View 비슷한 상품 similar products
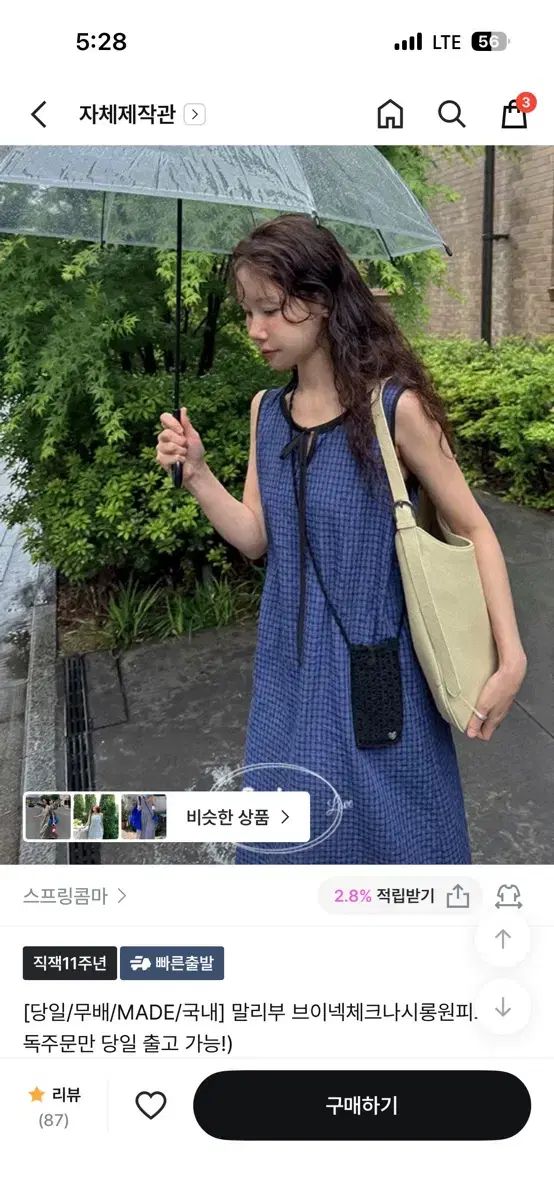Screen dimensions: 554x1200 pyautogui.click(x=167, y=817)
